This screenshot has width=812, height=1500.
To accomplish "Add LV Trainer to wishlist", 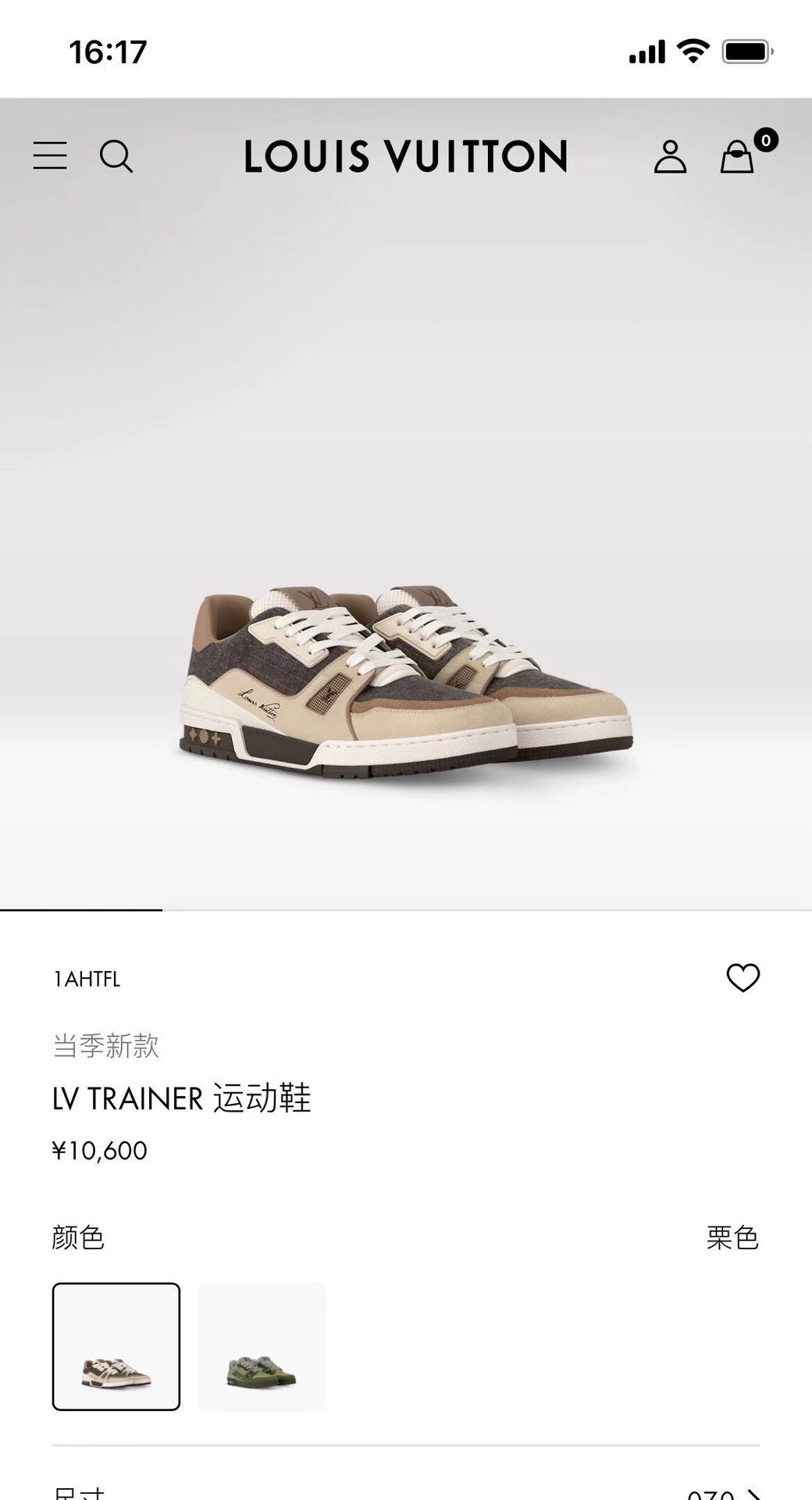I will pos(743,977).
